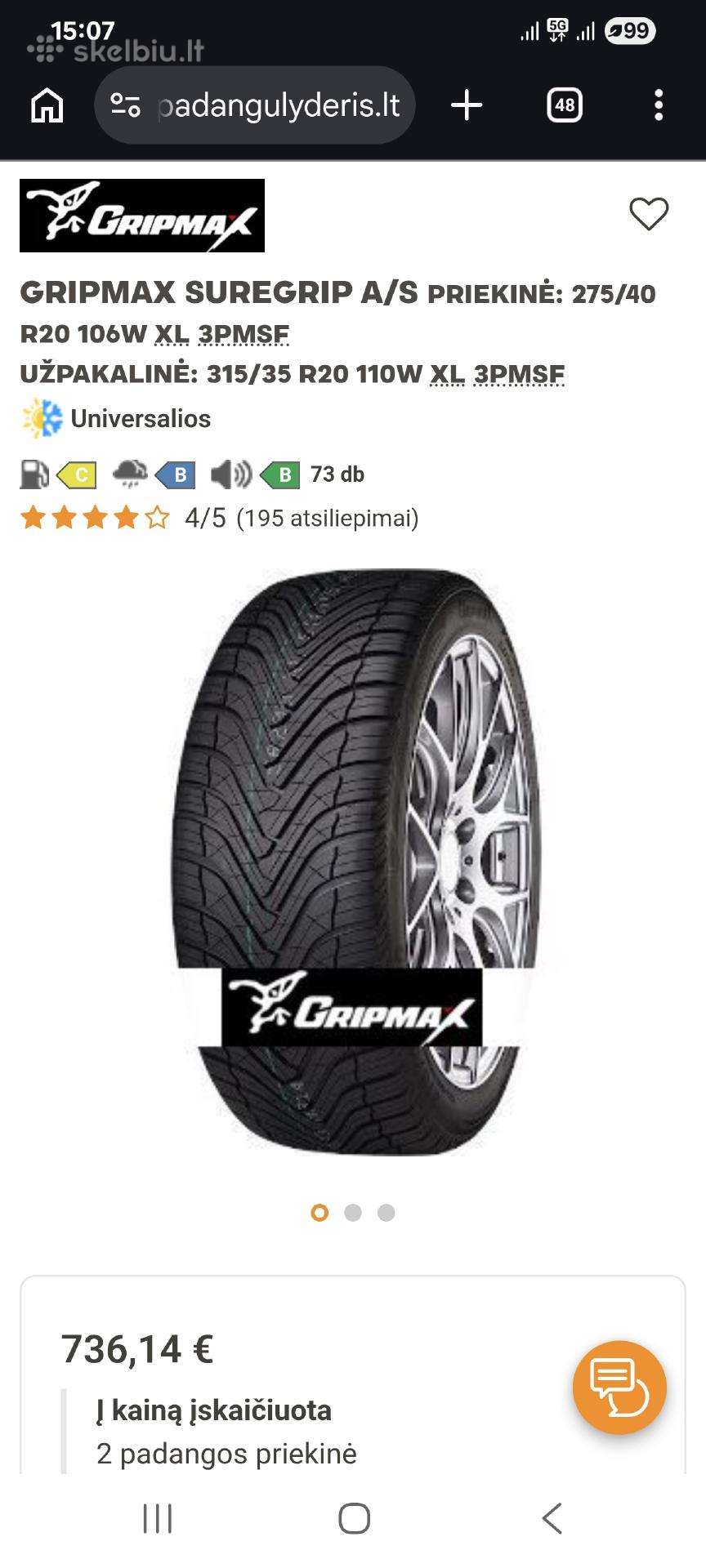Open the Gripmax brand logo link

point(142,216)
